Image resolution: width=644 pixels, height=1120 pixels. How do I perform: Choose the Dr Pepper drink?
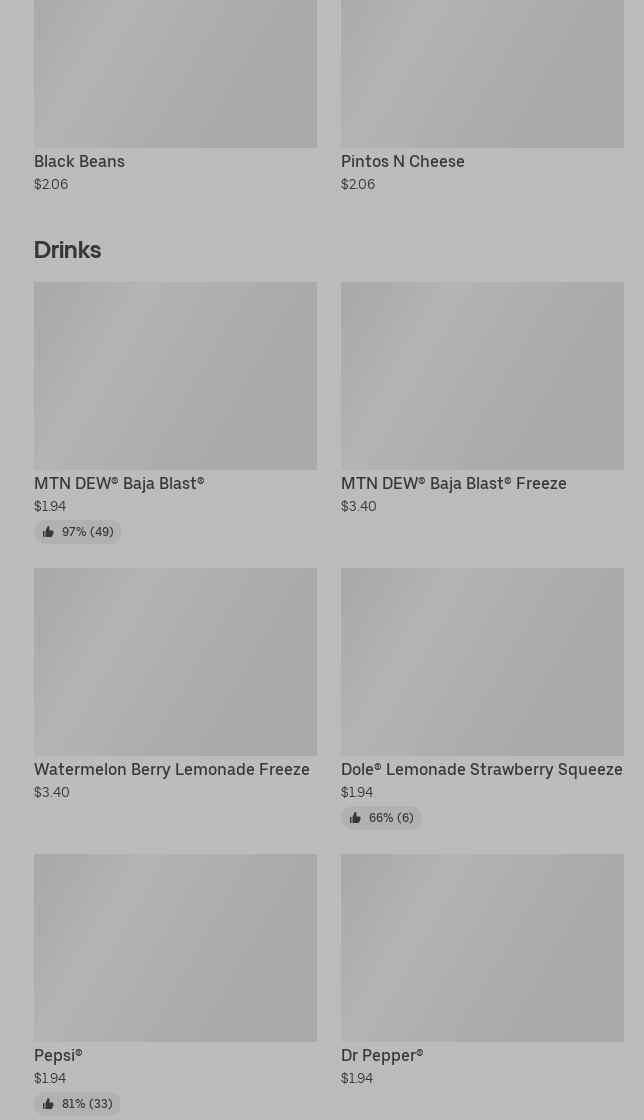[x=482, y=970]
